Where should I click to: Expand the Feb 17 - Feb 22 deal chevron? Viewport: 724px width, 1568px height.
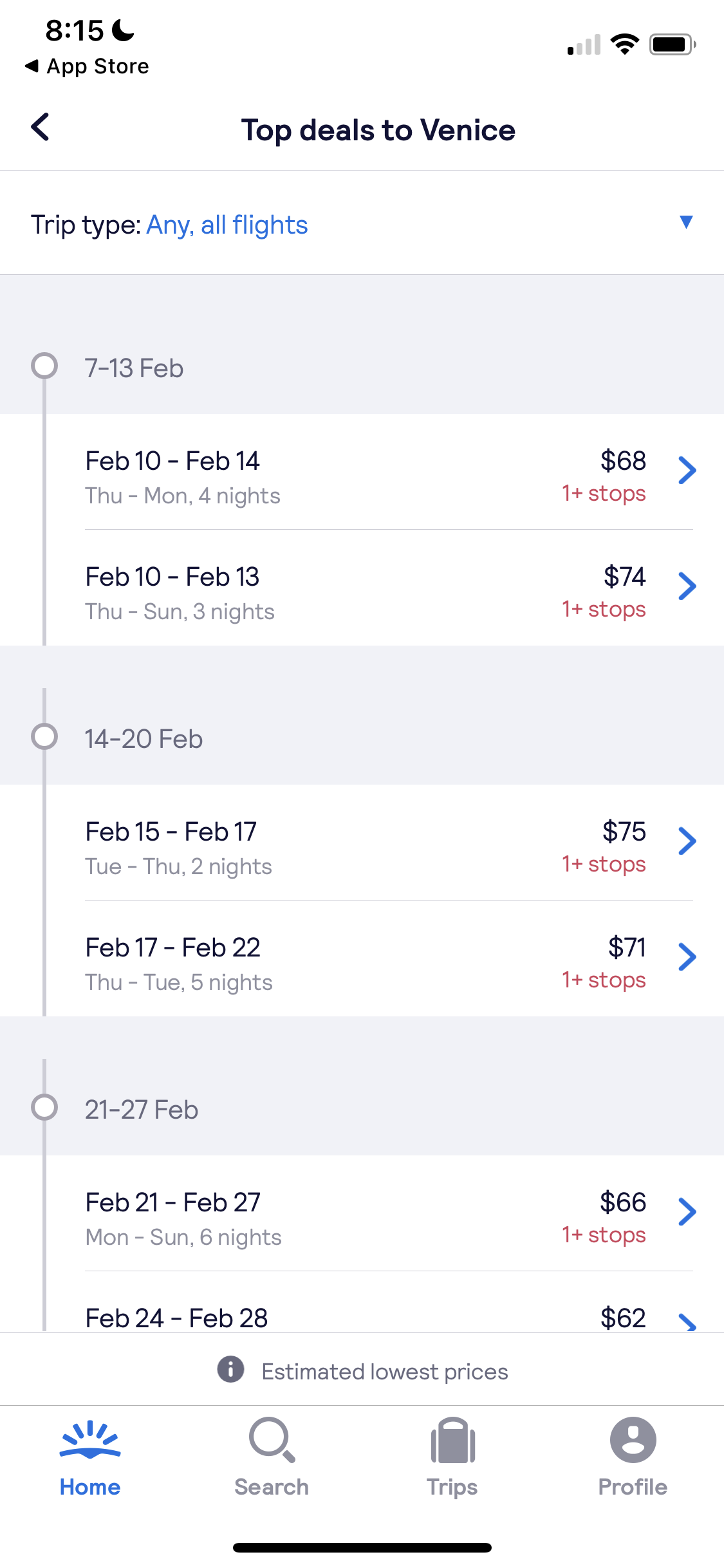[687, 957]
